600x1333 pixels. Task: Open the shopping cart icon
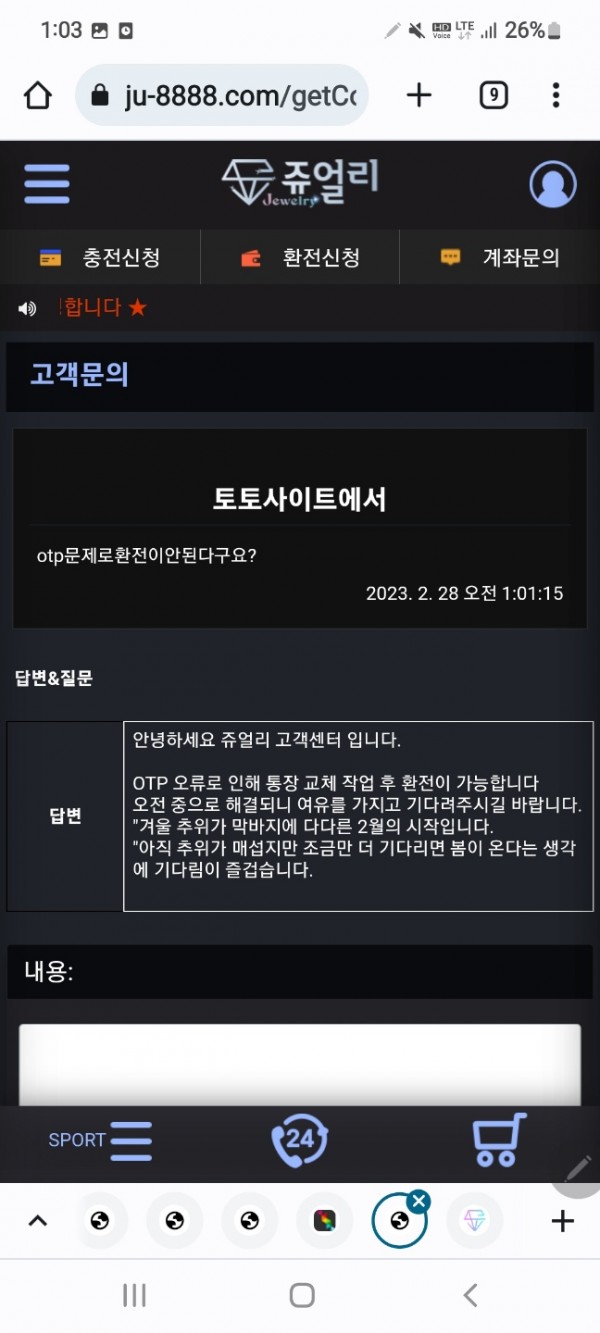[499, 1140]
